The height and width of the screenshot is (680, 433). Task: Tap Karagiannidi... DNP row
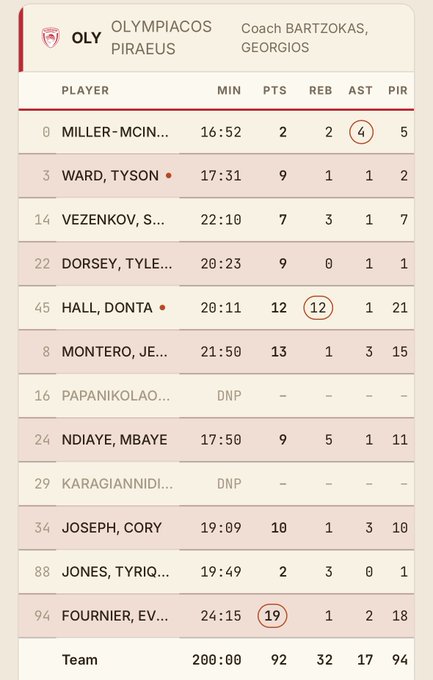(x=216, y=484)
